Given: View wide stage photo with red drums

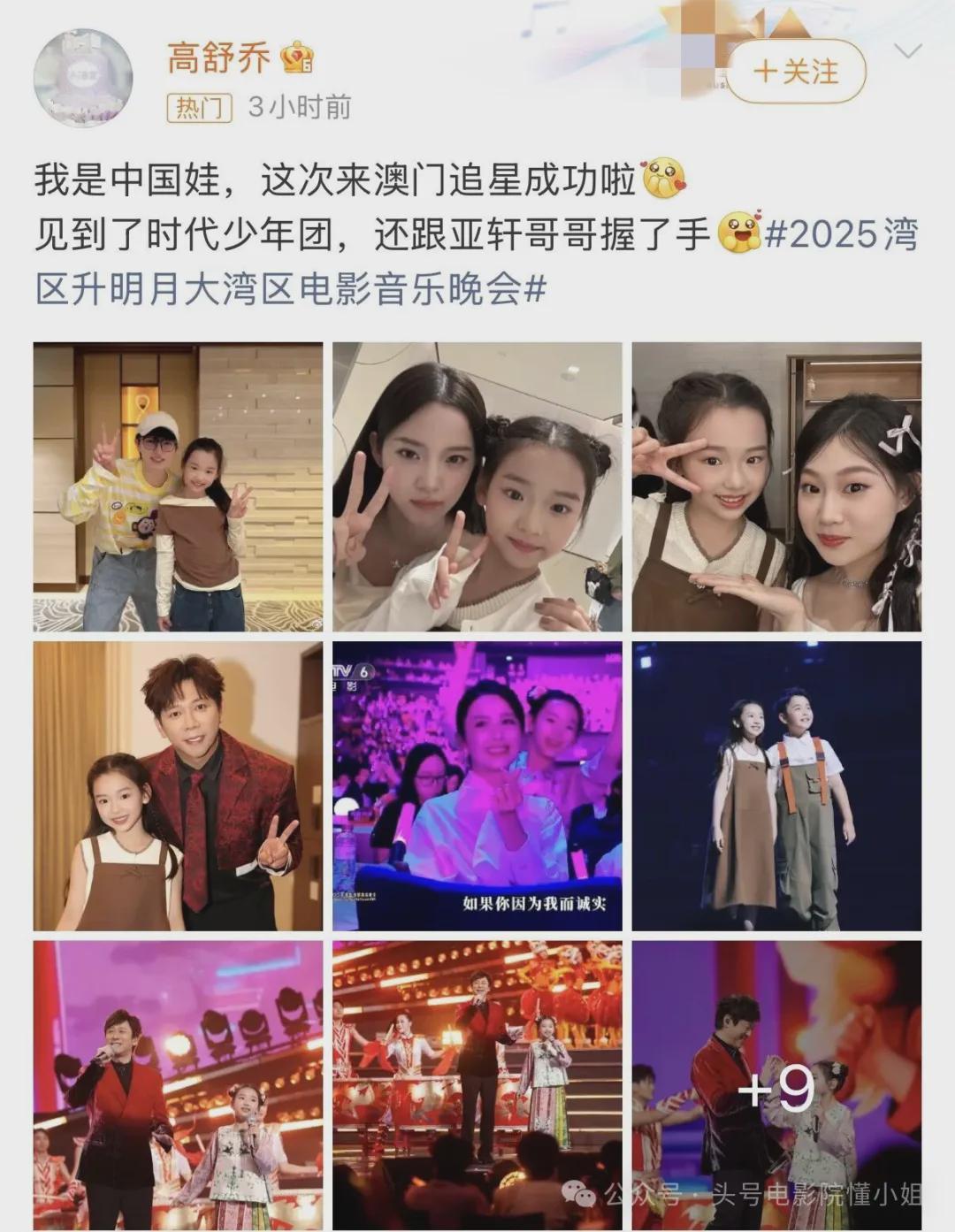Looking at the screenshot, I should (x=477, y=1084).
